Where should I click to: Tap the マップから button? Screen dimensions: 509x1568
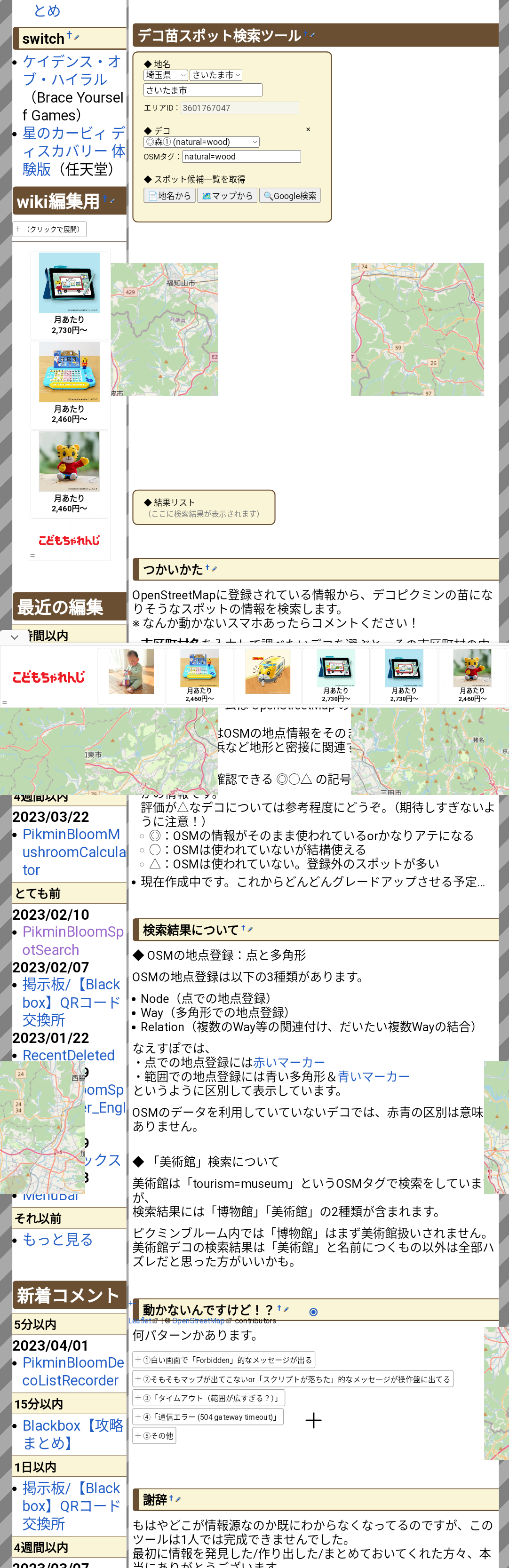(226, 195)
